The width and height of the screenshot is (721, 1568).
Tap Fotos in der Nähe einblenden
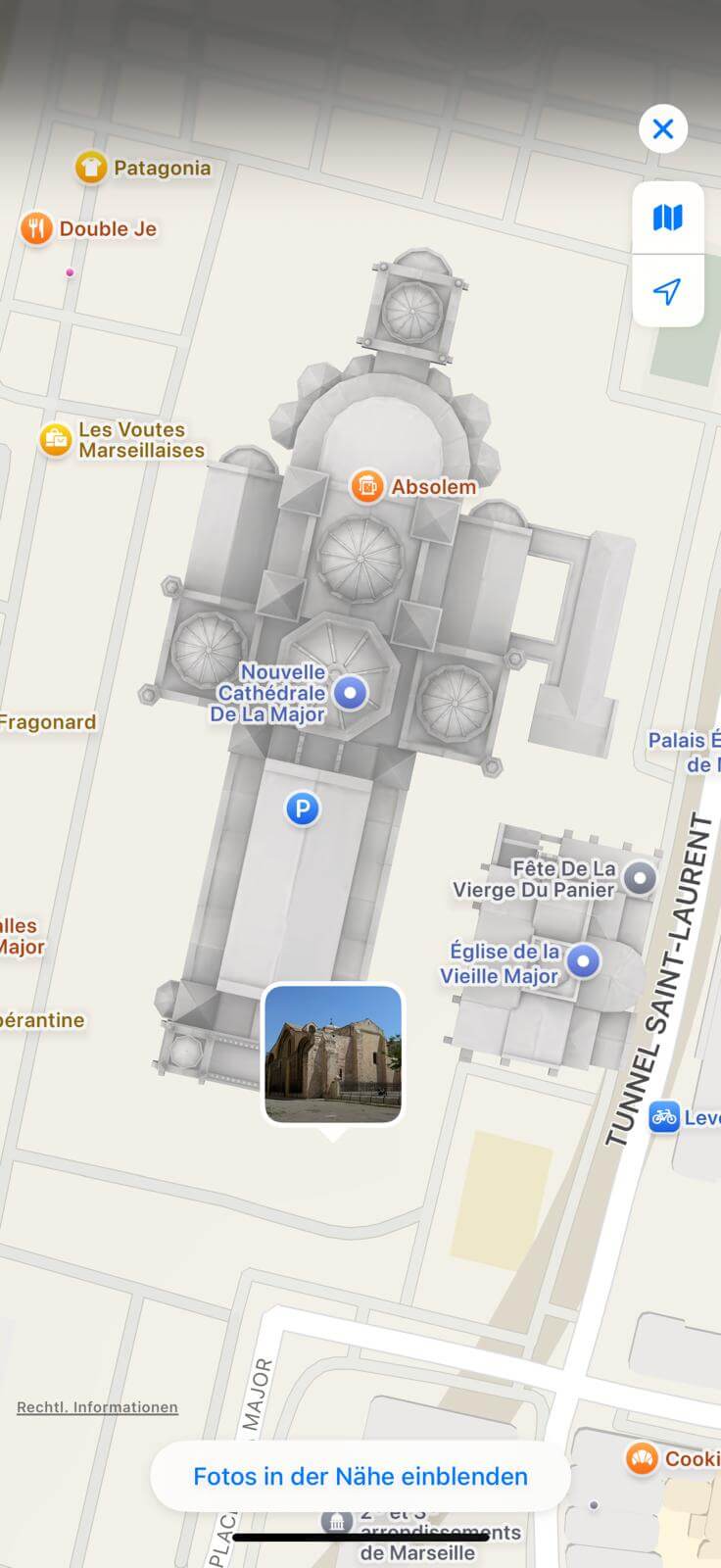360,1476
